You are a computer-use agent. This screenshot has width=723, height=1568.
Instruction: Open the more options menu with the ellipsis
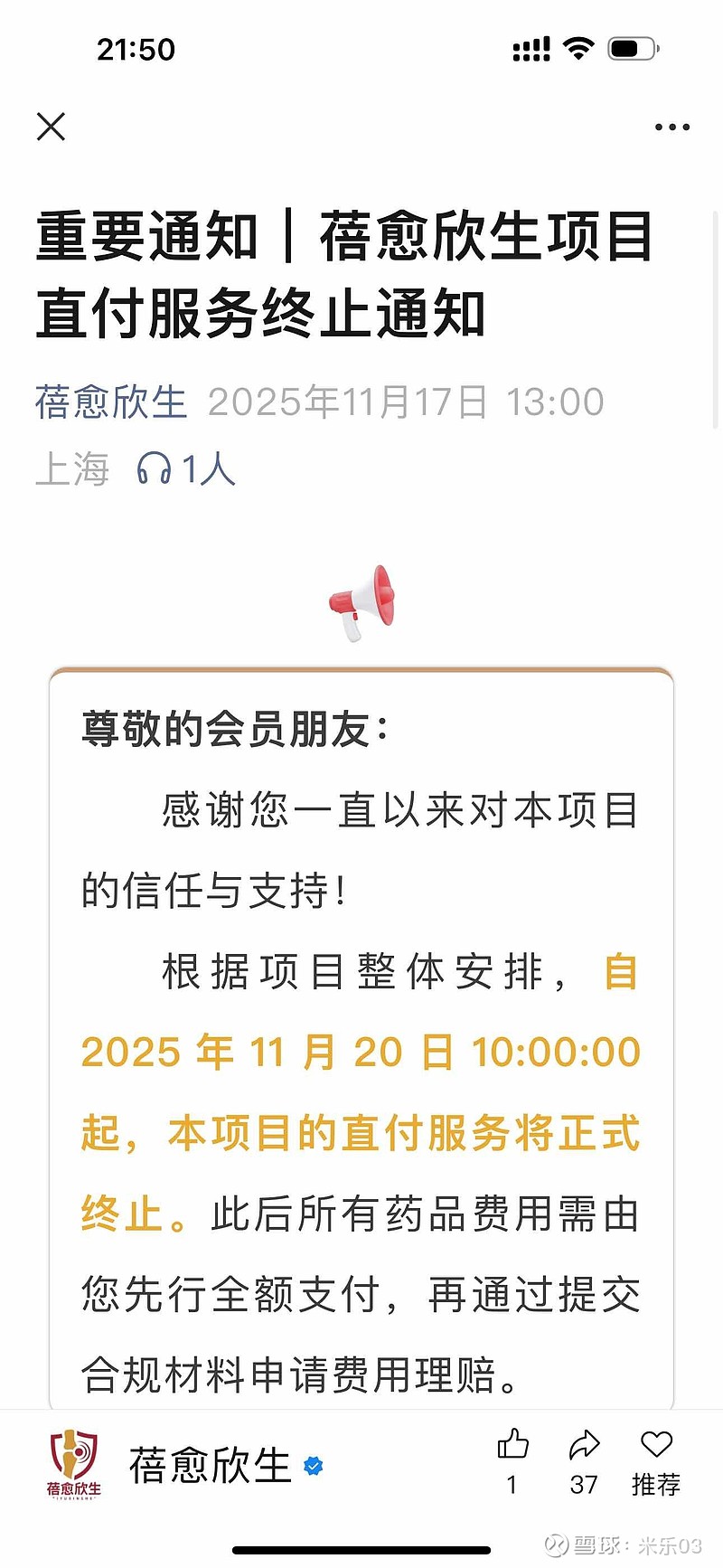tap(671, 126)
